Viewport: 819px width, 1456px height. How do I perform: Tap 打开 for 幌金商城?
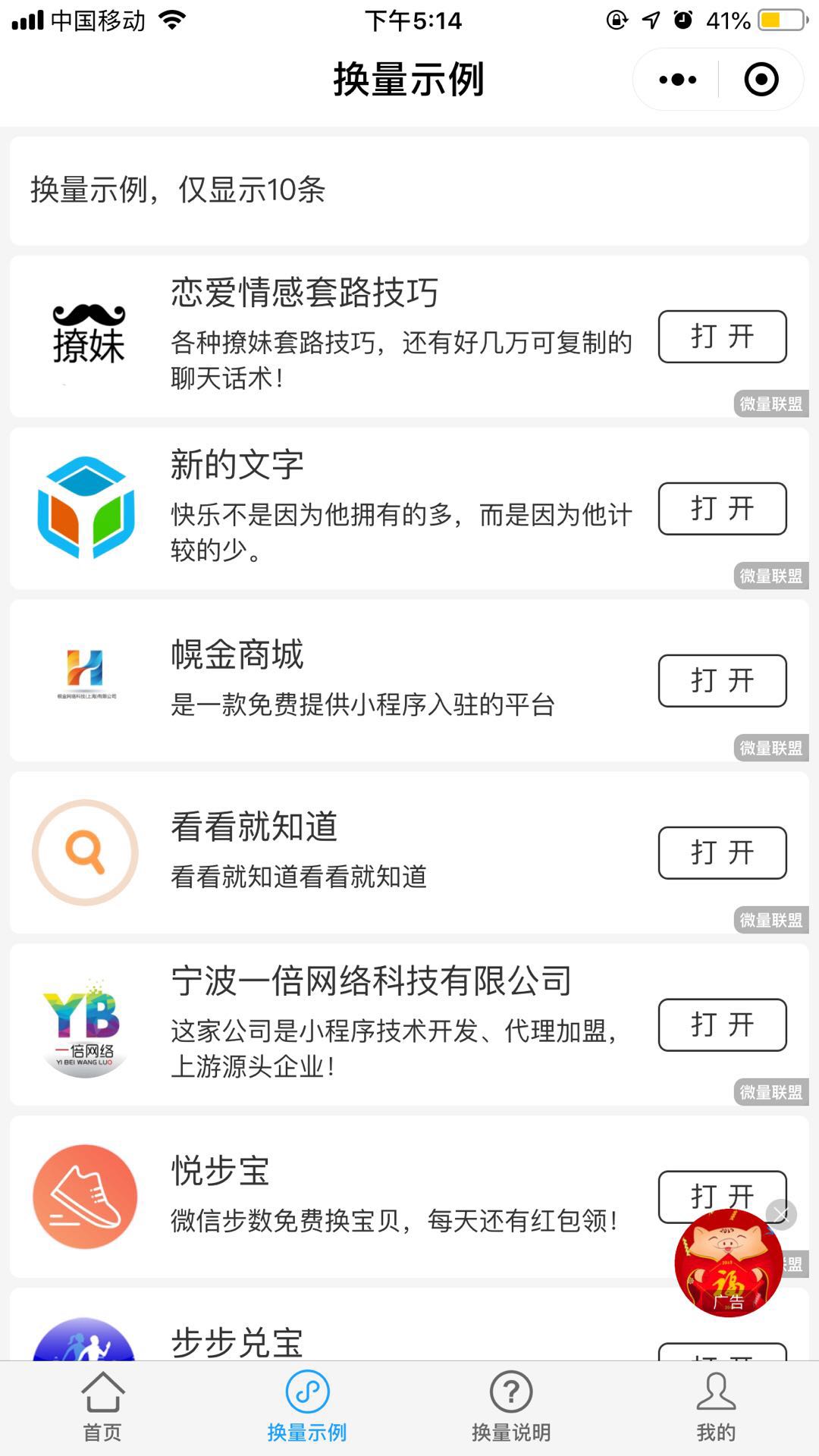pos(722,680)
